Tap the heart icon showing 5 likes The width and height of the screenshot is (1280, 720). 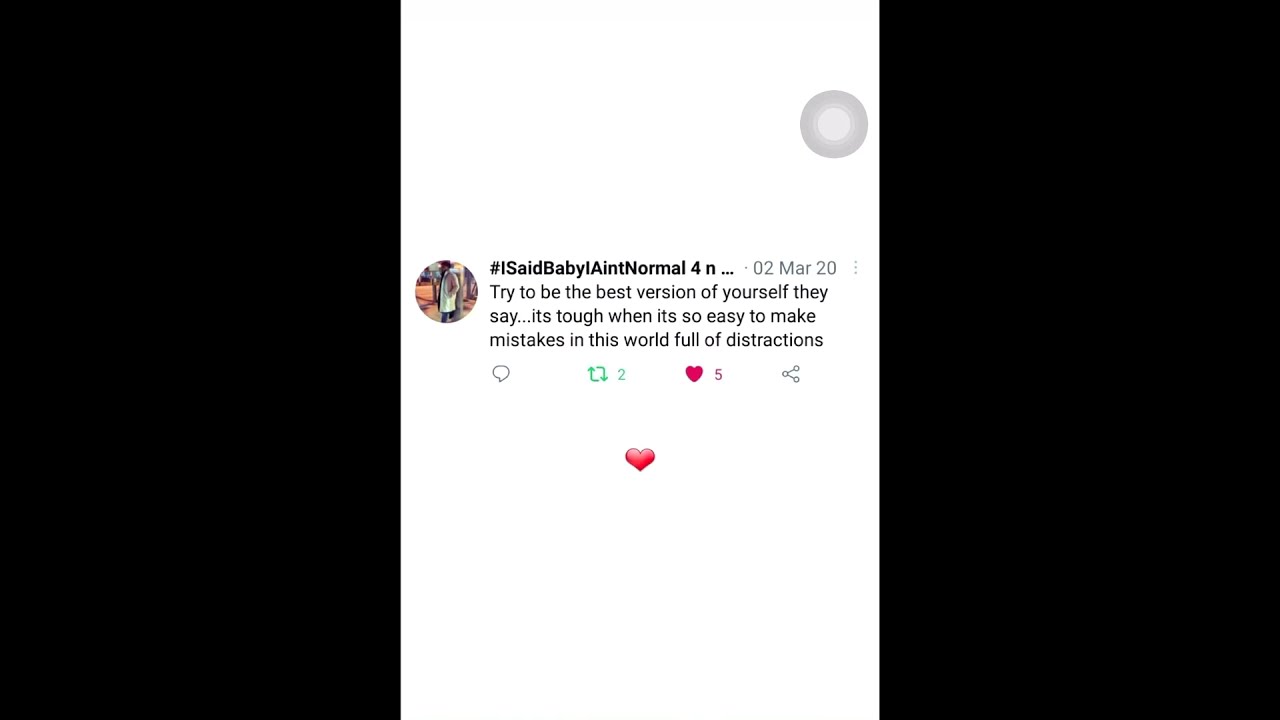(694, 374)
